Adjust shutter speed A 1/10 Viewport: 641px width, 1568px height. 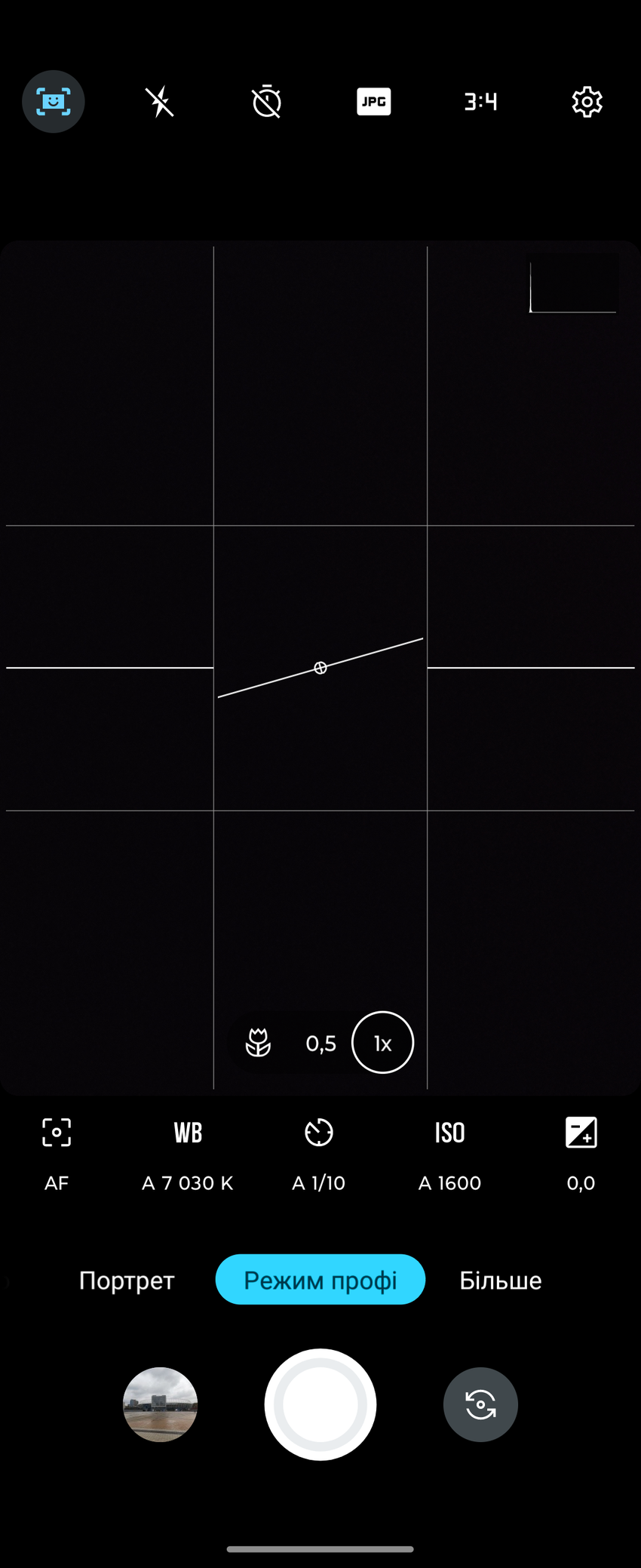coord(319,1153)
